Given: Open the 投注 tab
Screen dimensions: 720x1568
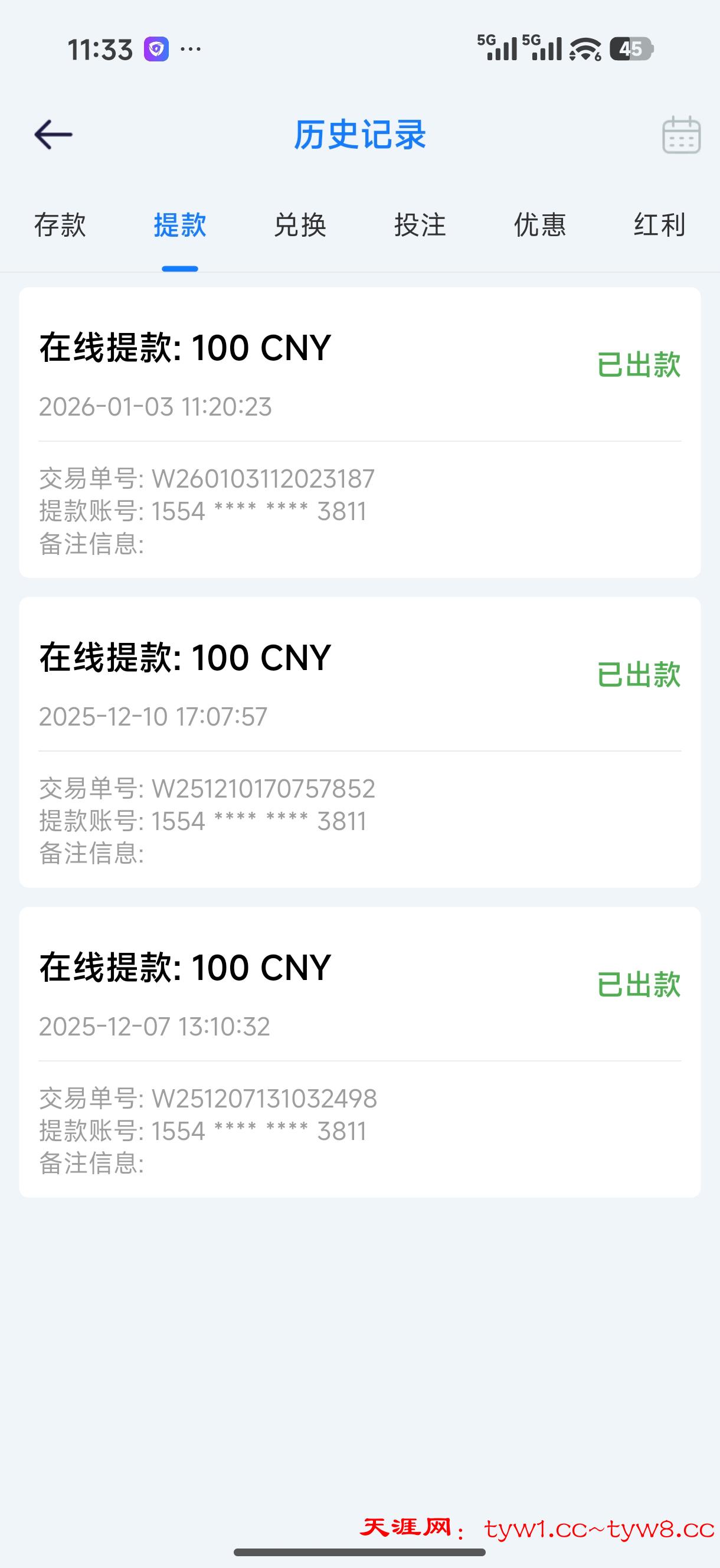Looking at the screenshot, I should [x=420, y=225].
